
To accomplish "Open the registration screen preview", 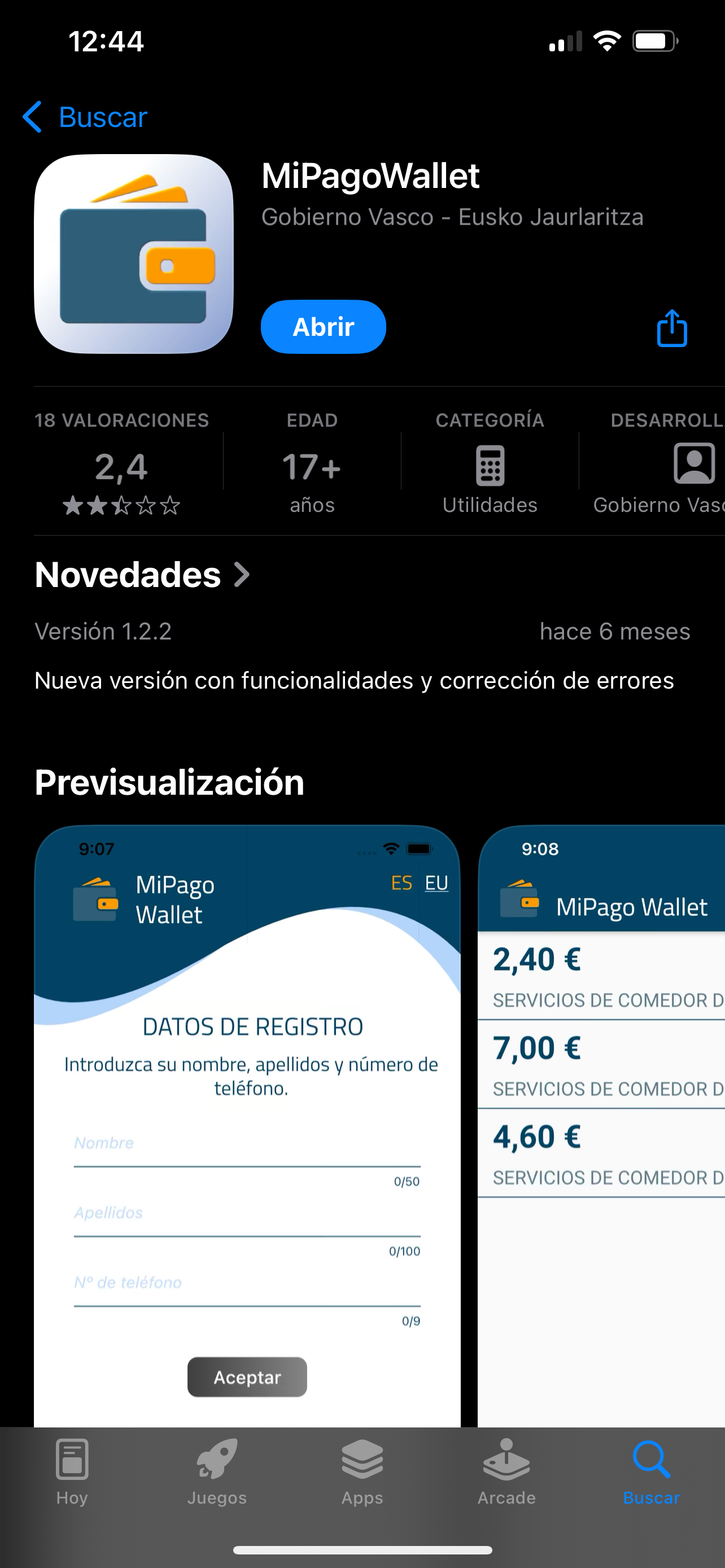I will (247, 1126).
